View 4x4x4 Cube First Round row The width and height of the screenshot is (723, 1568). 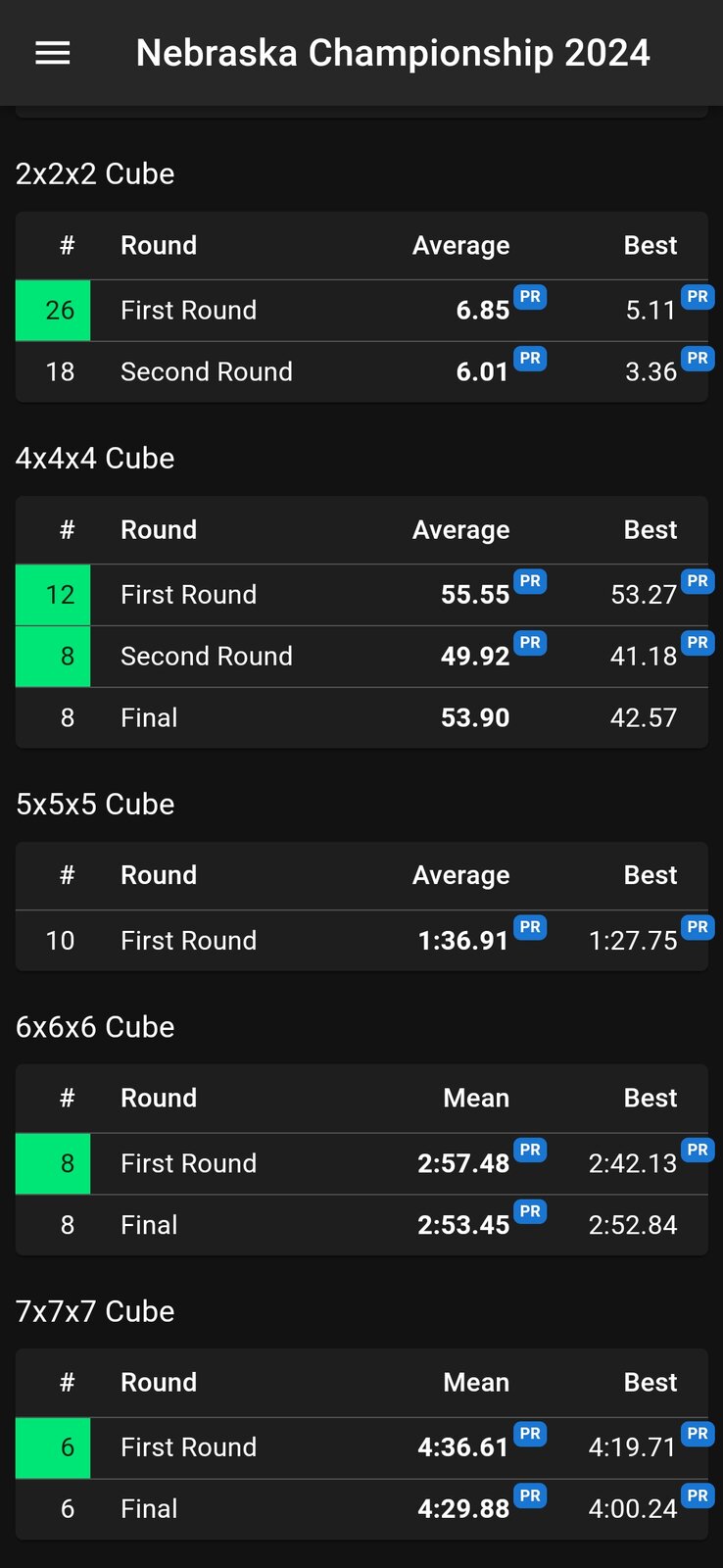pos(361,595)
